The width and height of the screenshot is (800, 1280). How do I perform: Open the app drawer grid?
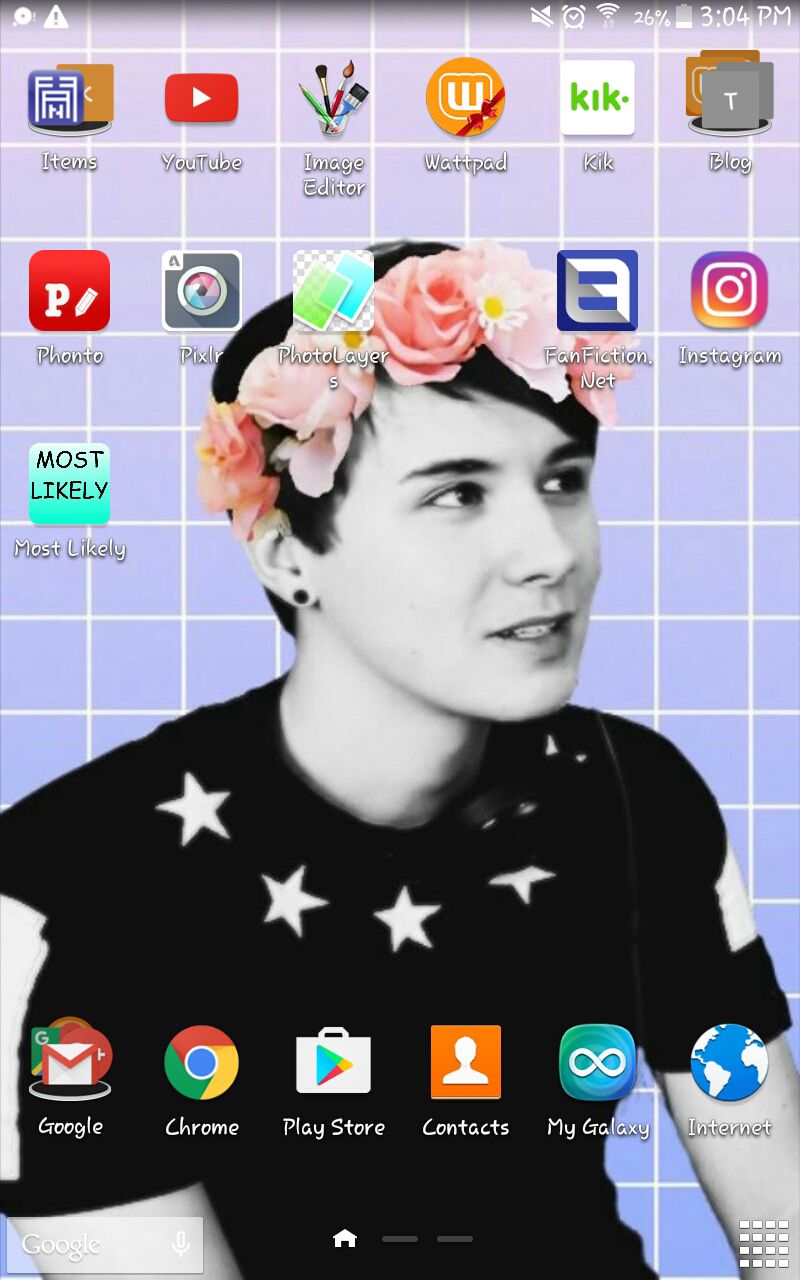pyautogui.click(x=763, y=1244)
